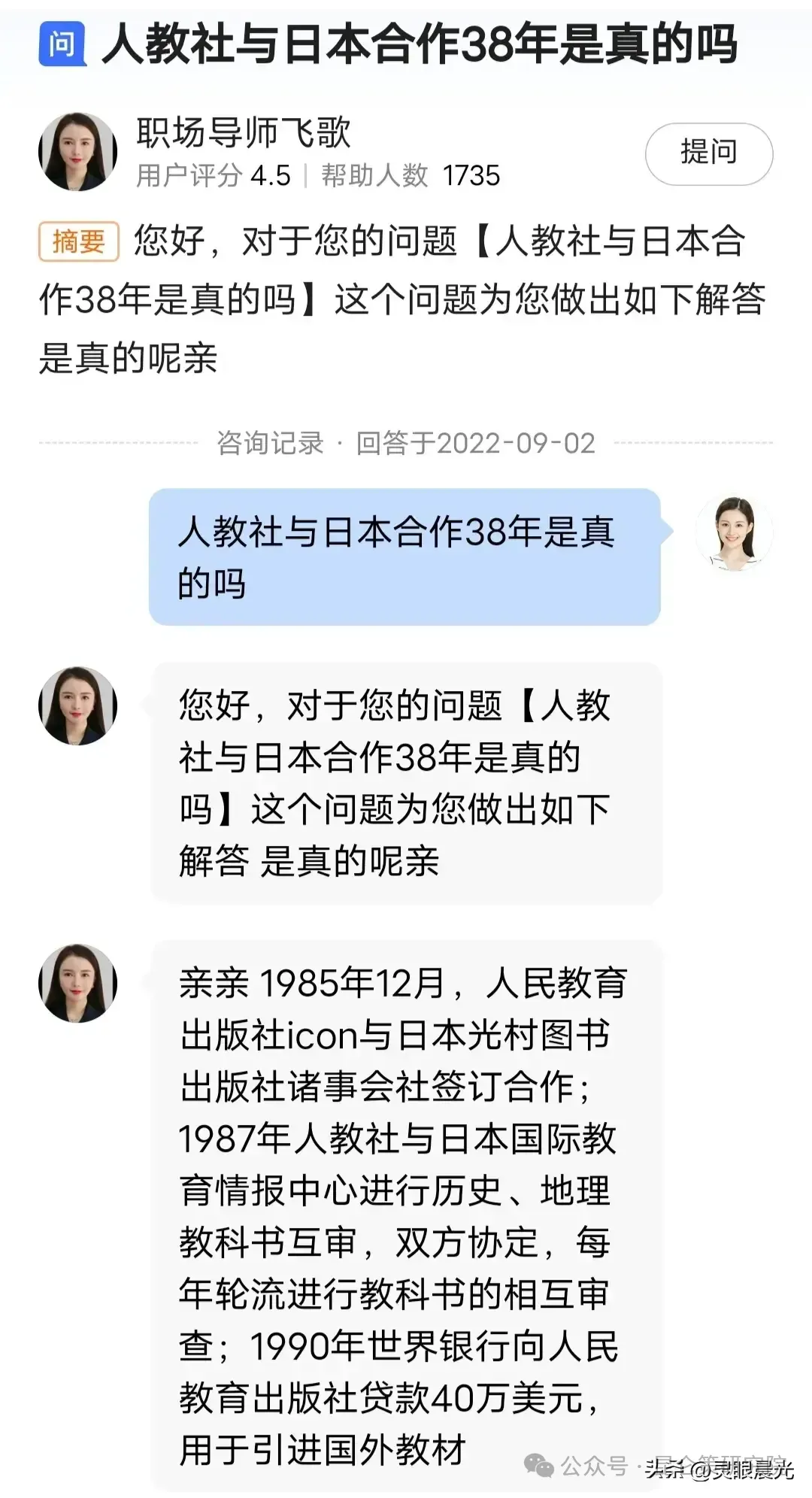The image size is (812, 1498).
Task: Open 职场导师飞歌's profile avatar
Action: point(78,152)
